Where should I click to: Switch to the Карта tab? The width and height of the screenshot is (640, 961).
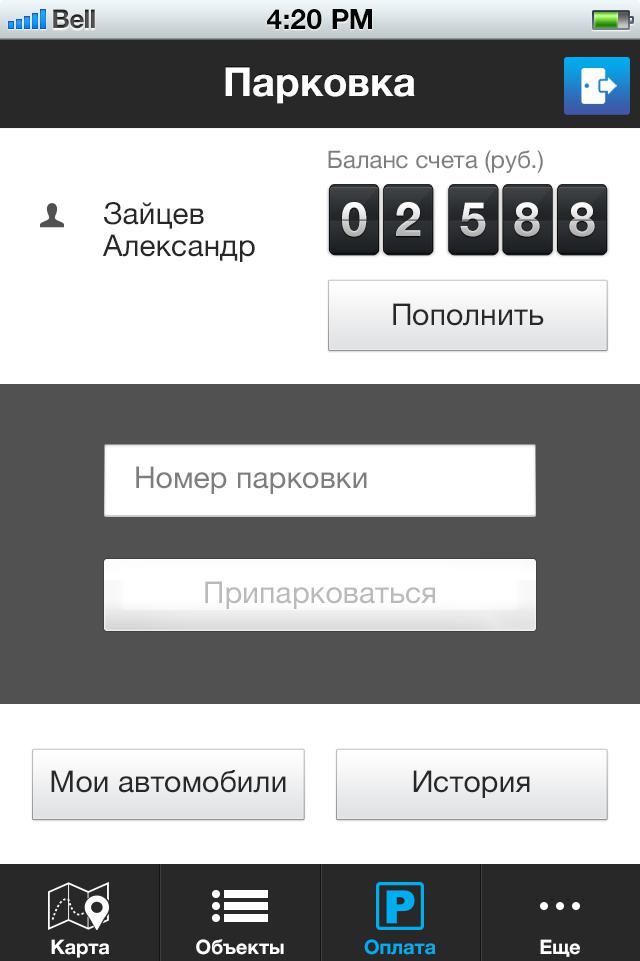click(x=79, y=913)
